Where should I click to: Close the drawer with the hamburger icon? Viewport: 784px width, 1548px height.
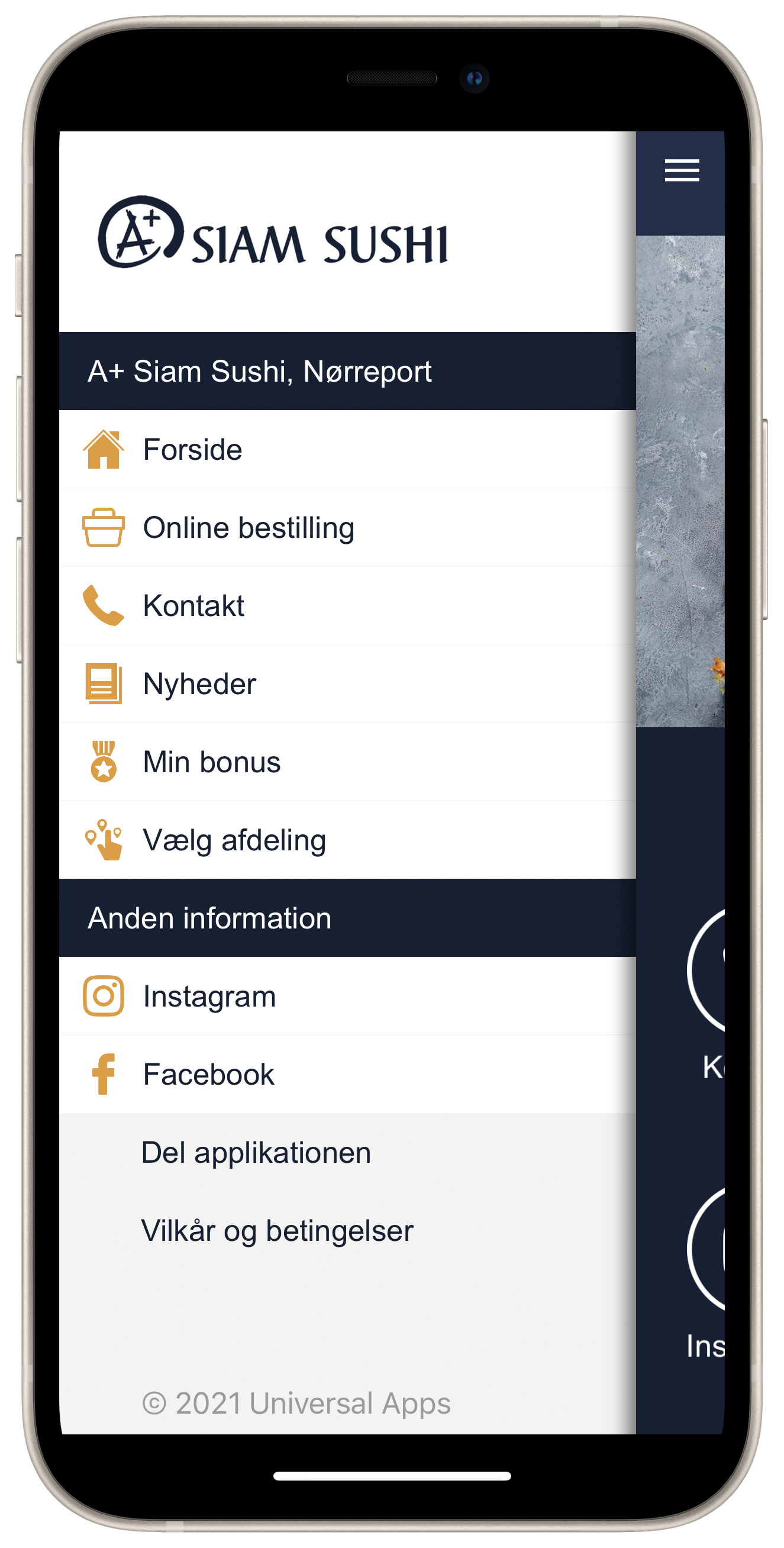681,170
